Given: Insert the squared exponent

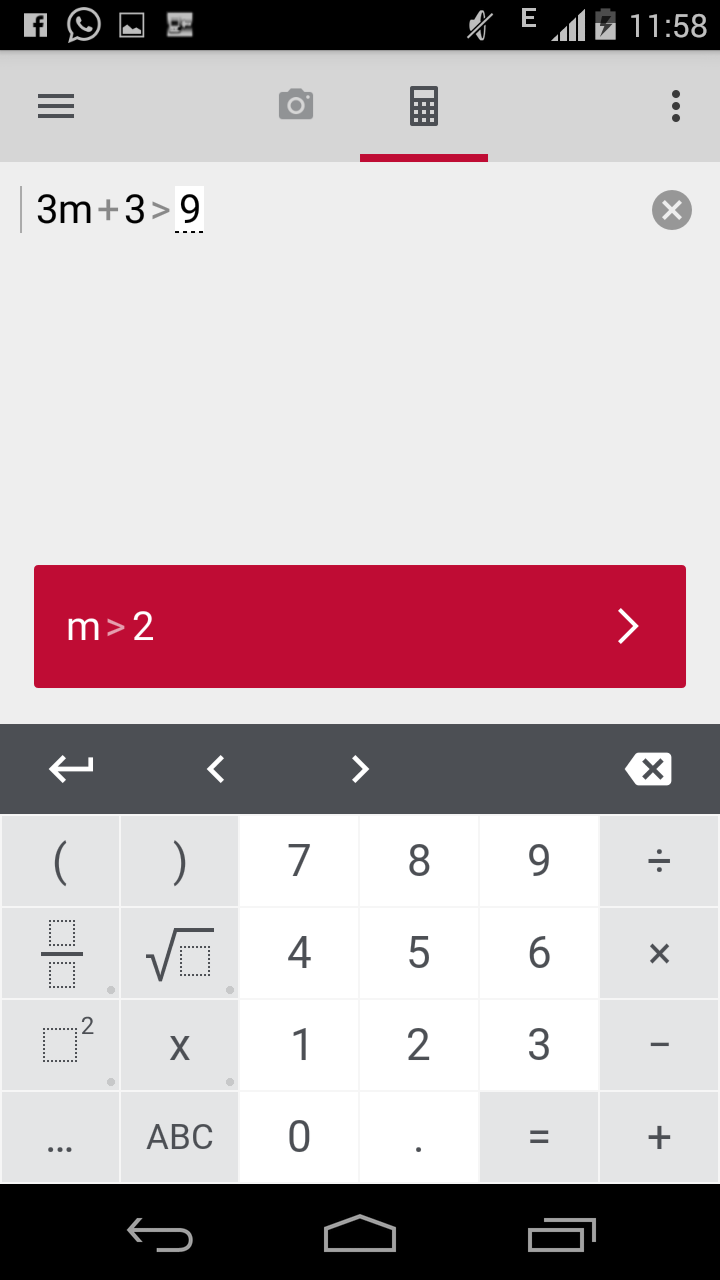Looking at the screenshot, I should pyautogui.click(x=61, y=1045).
